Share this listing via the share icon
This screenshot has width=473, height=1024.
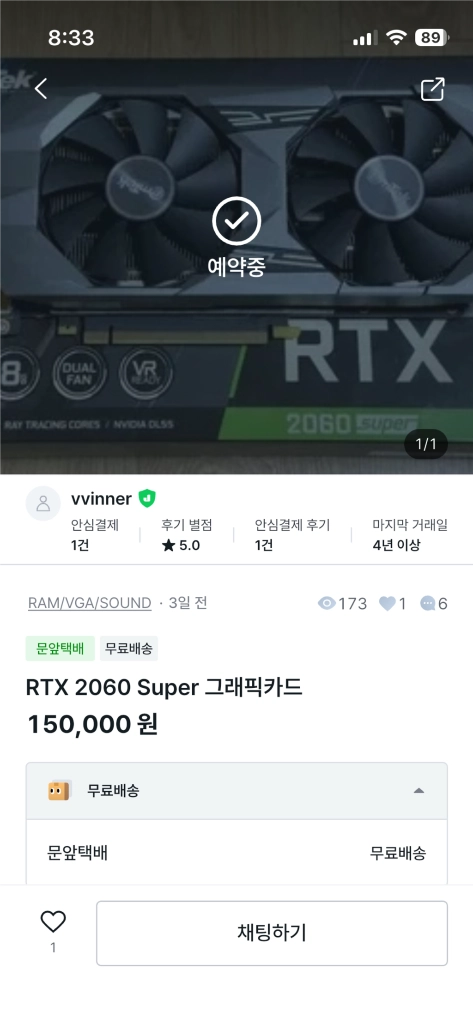point(432,89)
